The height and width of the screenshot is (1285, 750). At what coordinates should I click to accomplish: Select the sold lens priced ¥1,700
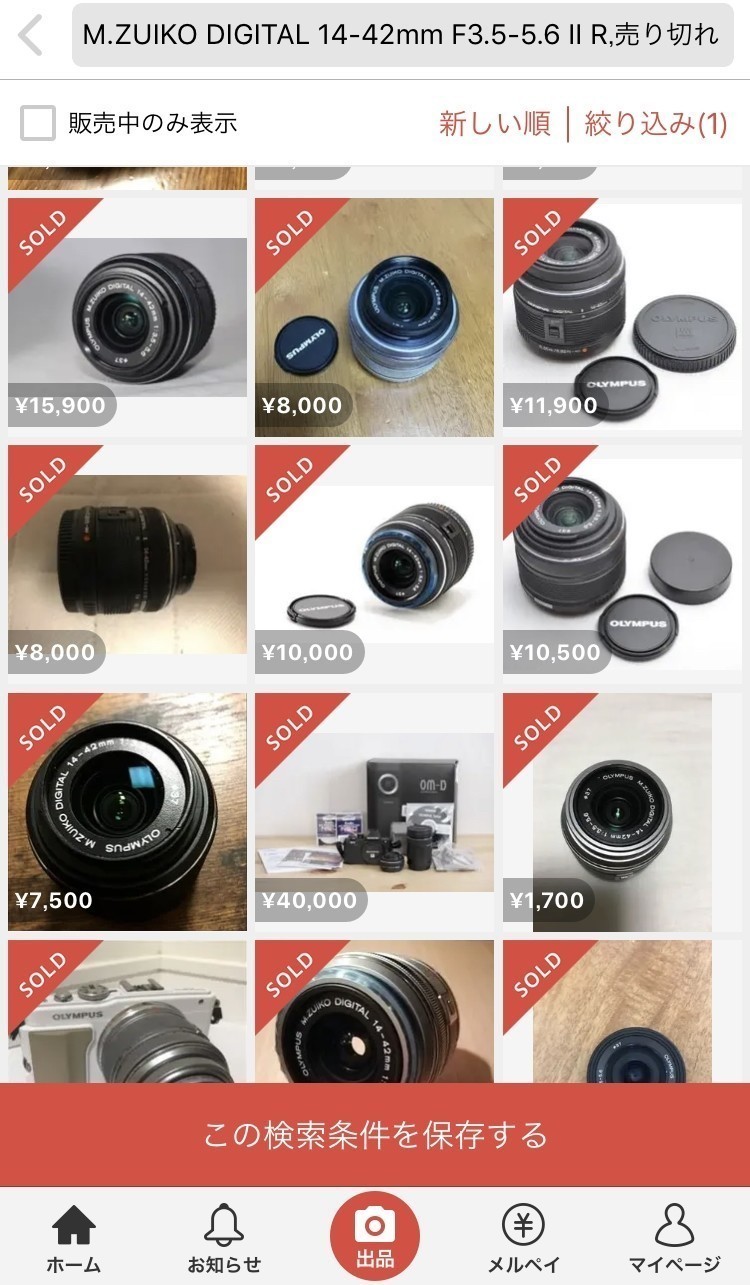pyautogui.click(x=622, y=812)
